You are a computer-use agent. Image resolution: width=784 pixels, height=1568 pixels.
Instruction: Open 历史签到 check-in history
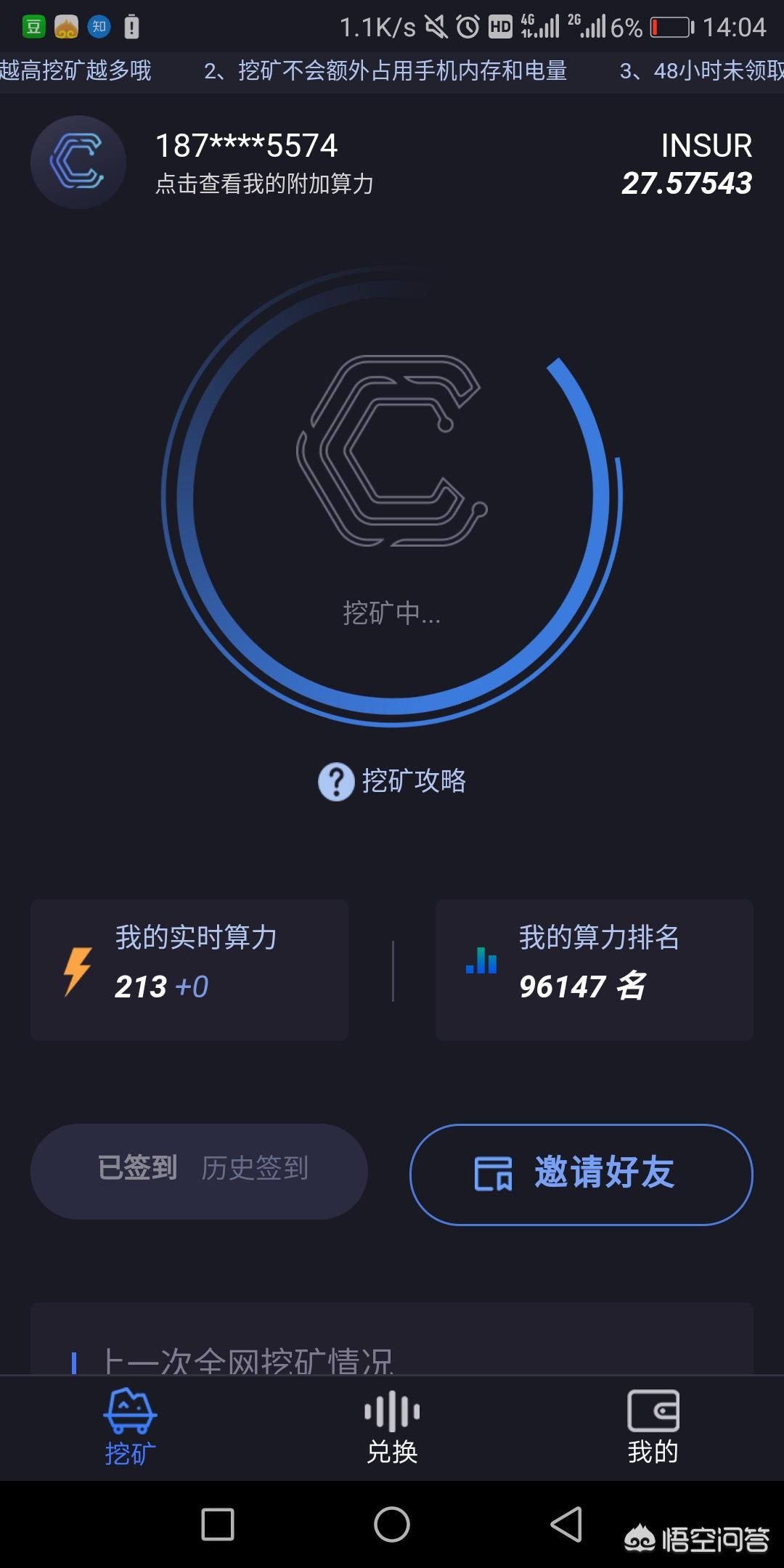click(x=255, y=1168)
